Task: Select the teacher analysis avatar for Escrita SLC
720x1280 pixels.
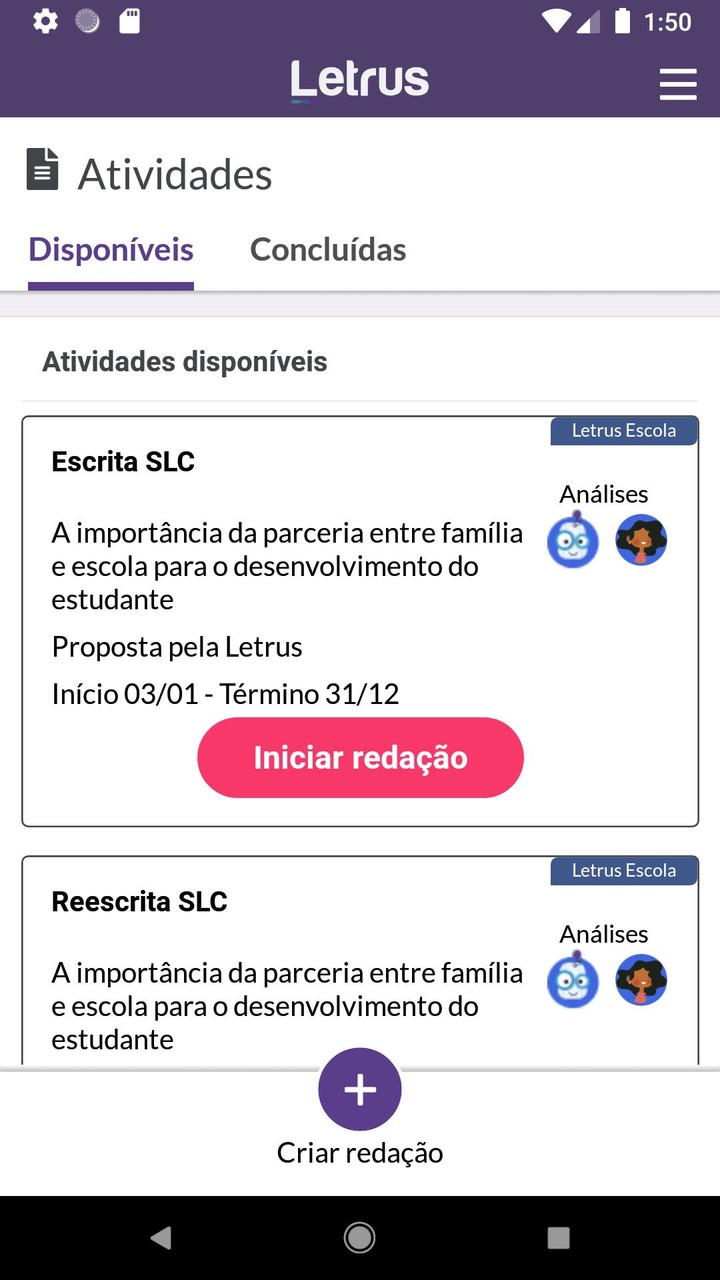Action: (640, 540)
